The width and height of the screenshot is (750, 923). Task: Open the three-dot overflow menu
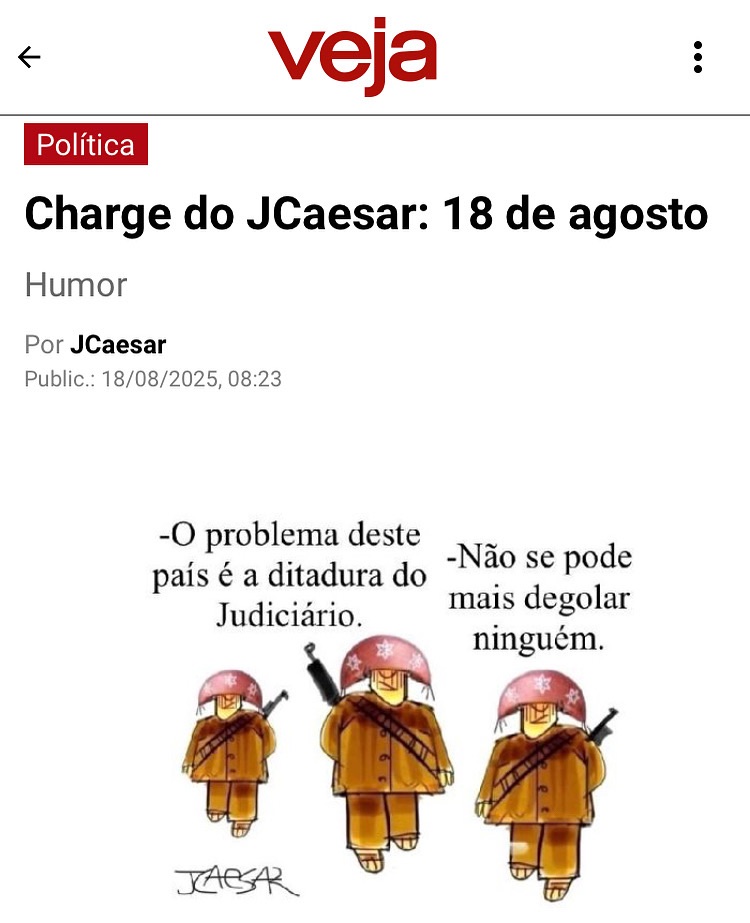[x=698, y=57]
